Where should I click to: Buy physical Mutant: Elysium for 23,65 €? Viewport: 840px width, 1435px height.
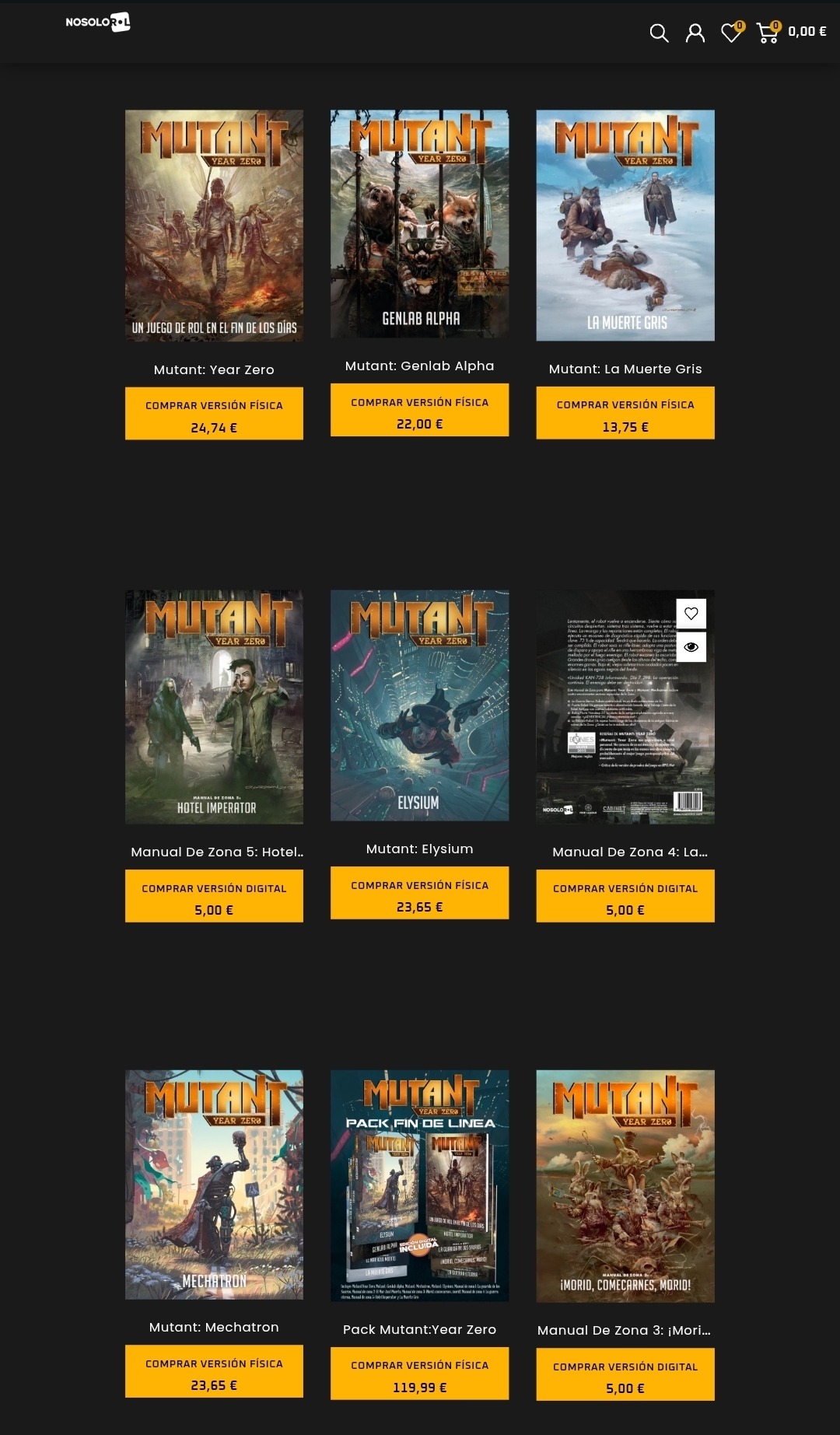419,893
